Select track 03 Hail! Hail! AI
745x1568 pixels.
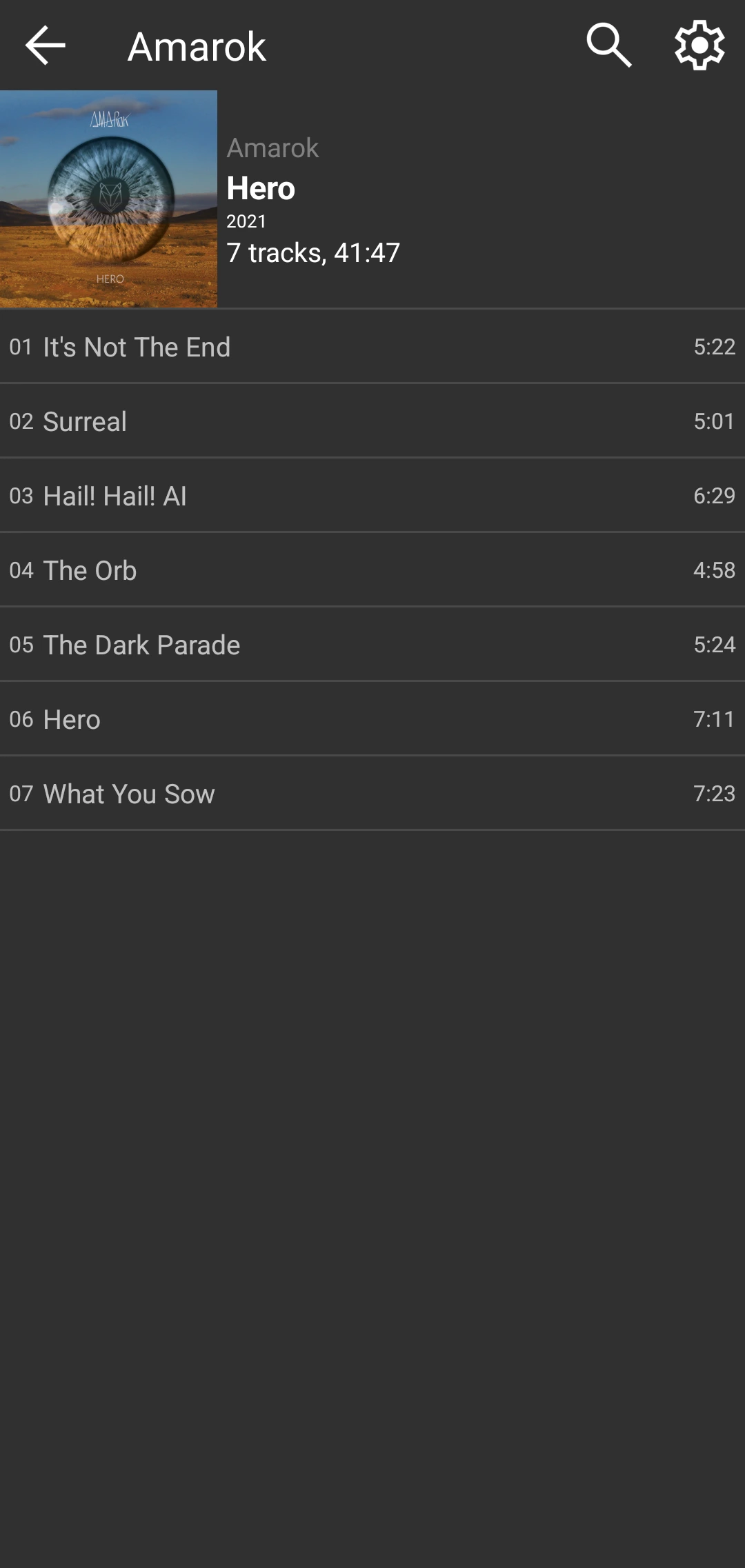(x=372, y=496)
